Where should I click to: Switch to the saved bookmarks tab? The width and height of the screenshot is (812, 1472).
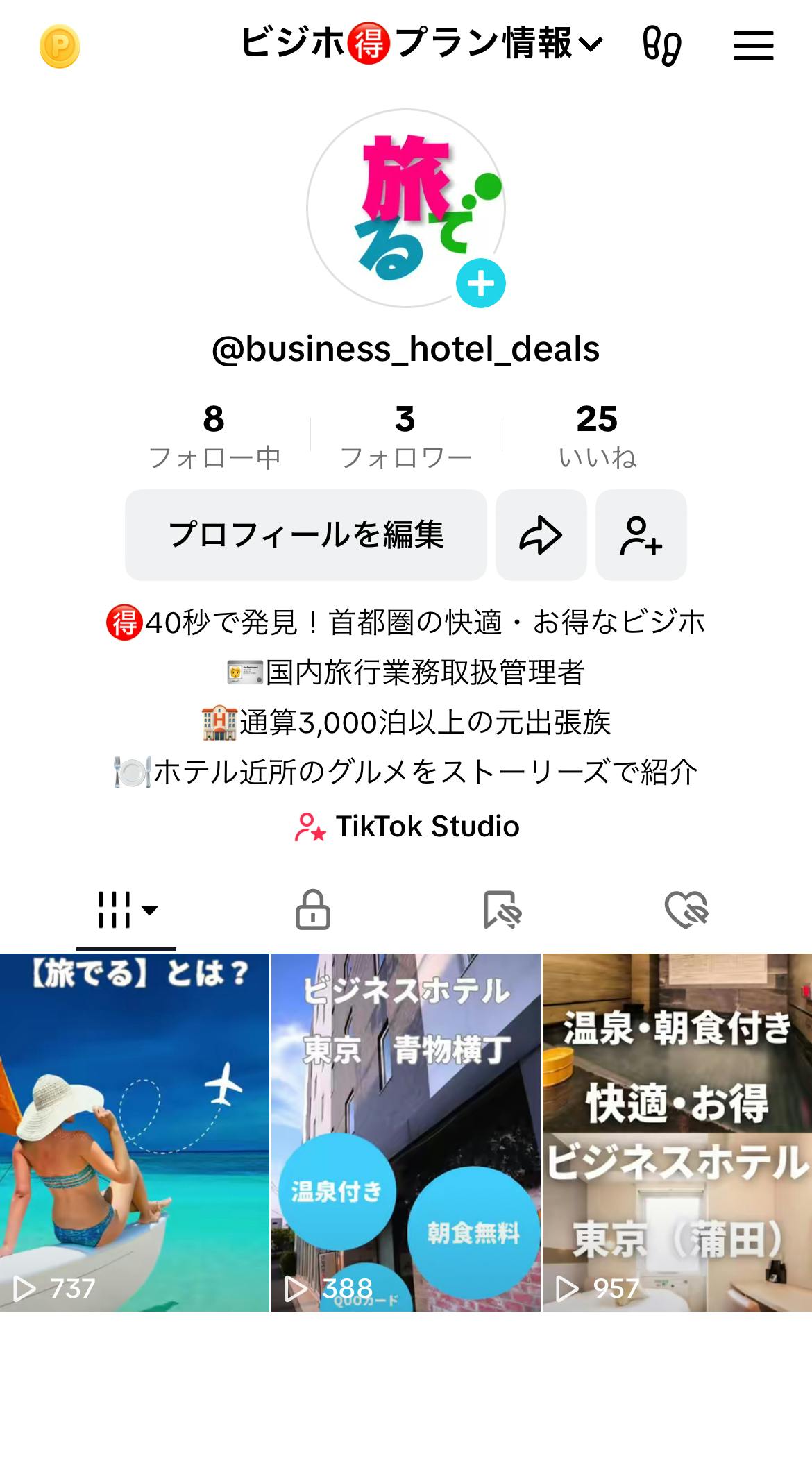501,910
